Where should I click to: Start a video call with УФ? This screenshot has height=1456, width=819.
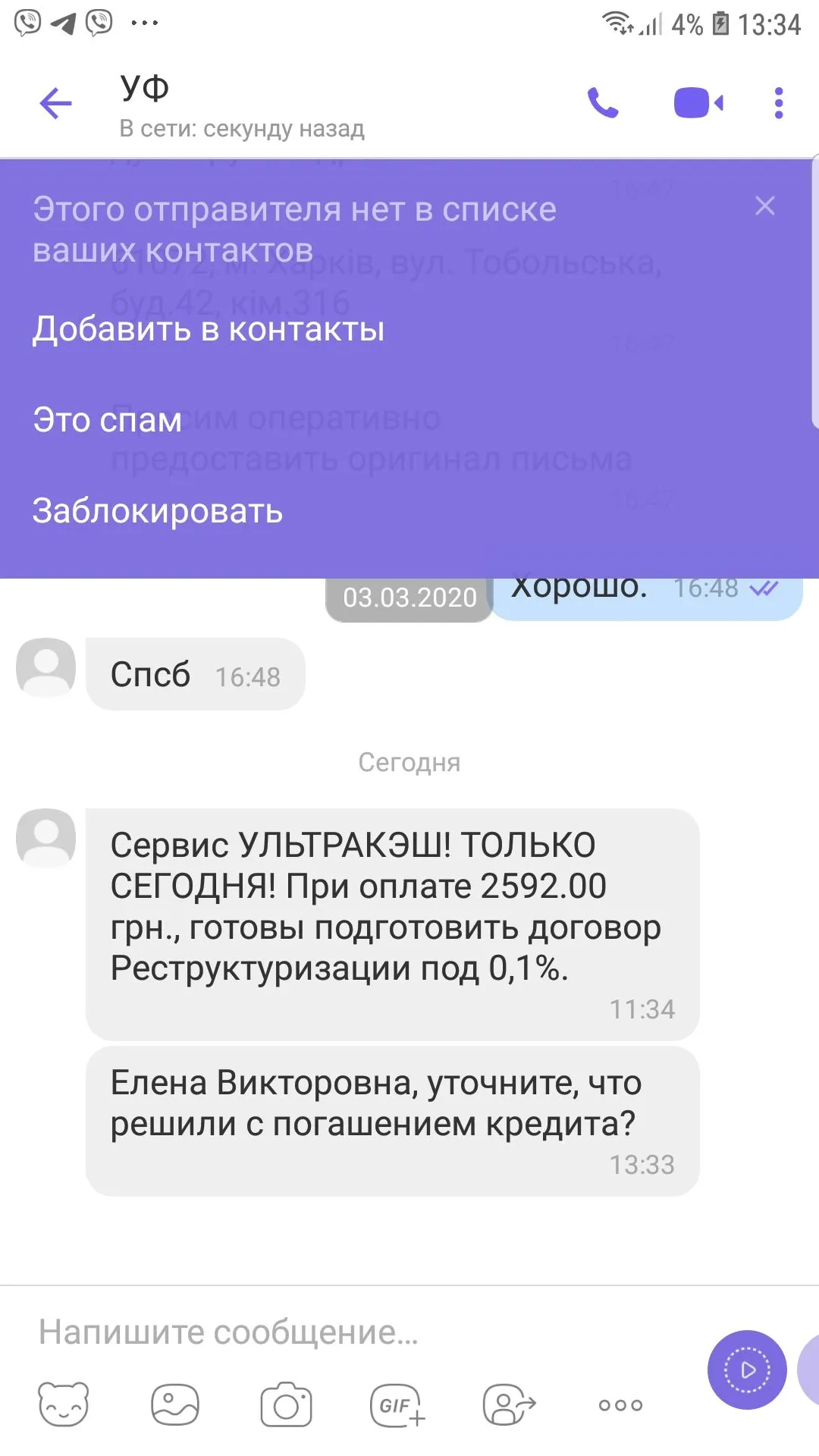point(698,103)
